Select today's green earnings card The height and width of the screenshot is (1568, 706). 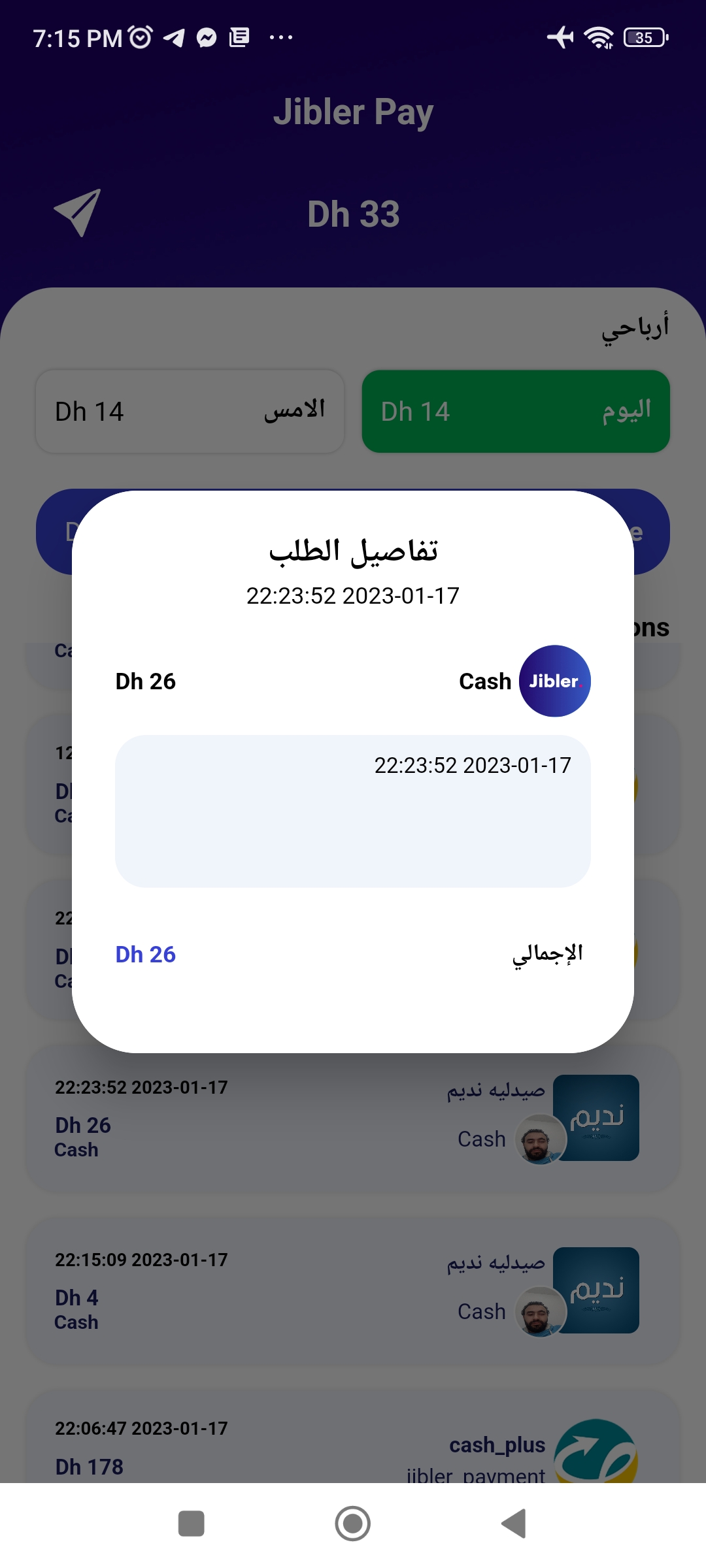pyautogui.click(x=516, y=412)
